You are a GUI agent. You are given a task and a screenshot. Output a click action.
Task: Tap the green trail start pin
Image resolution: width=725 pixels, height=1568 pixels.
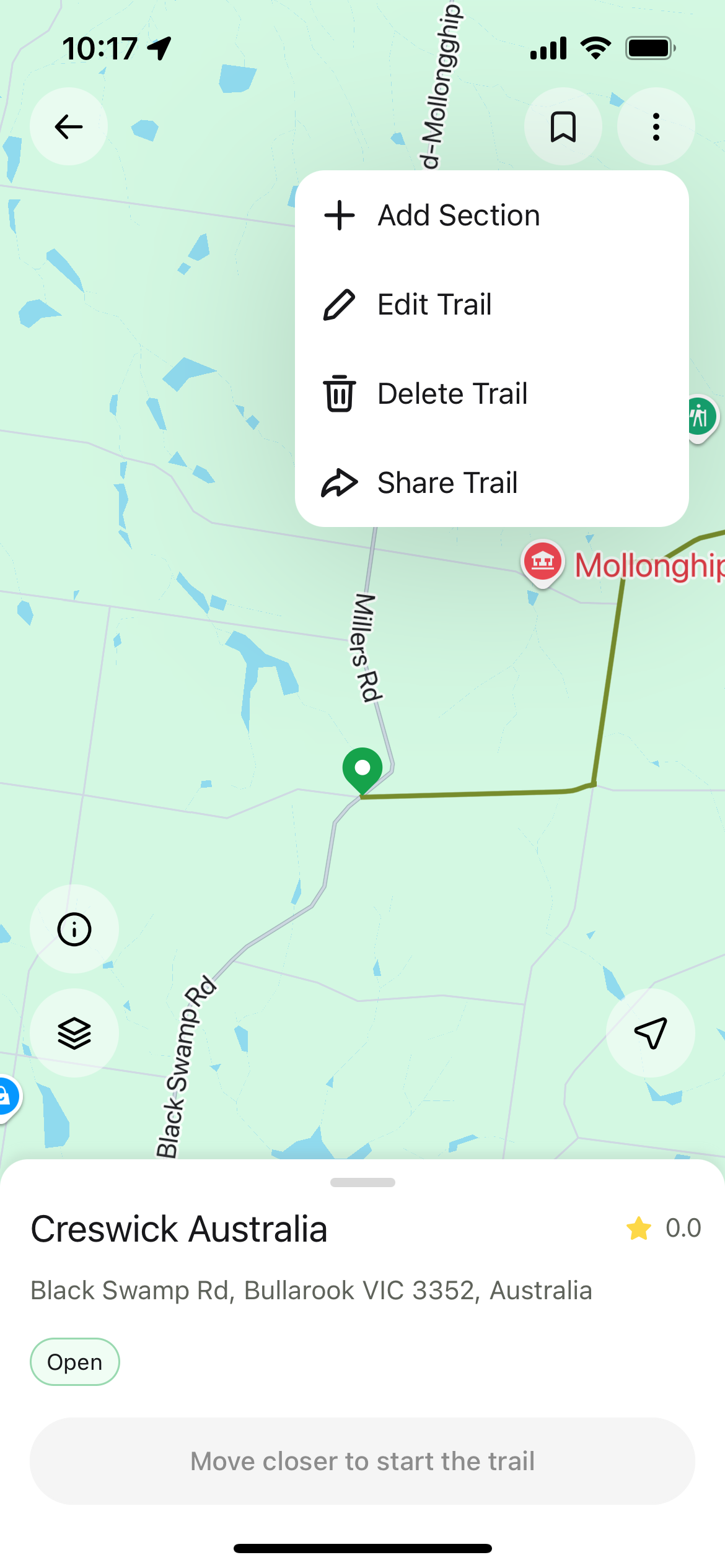point(362,769)
